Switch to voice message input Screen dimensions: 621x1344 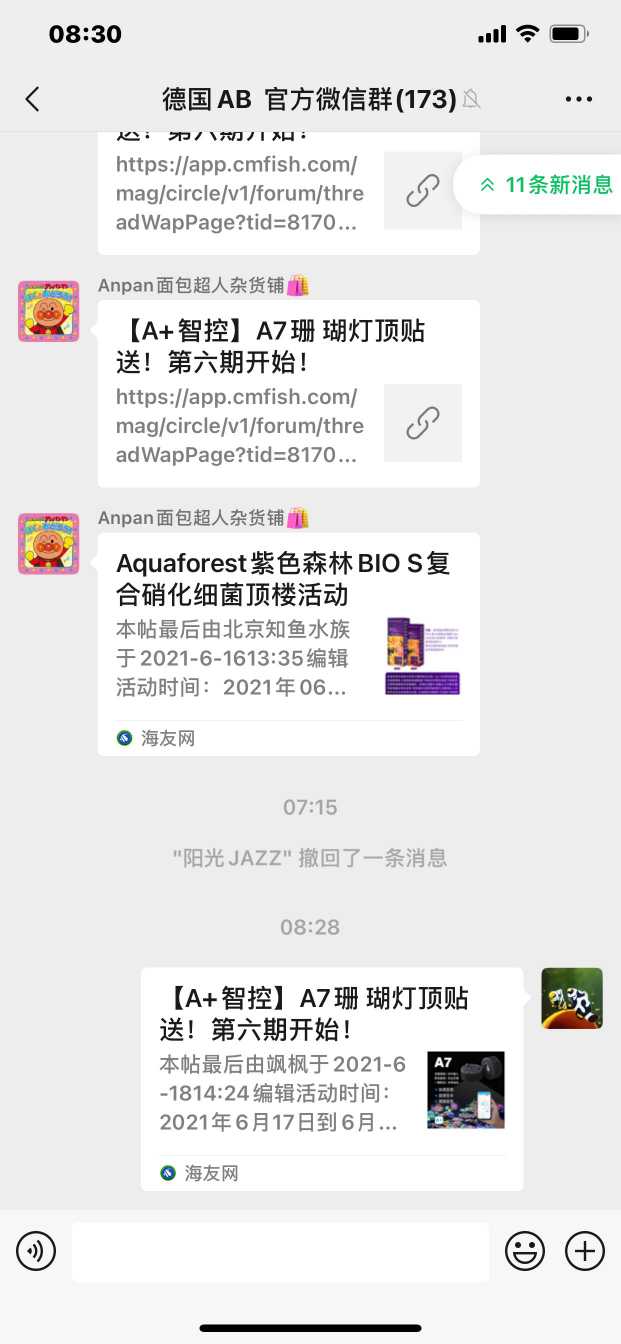(x=36, y=1251)
